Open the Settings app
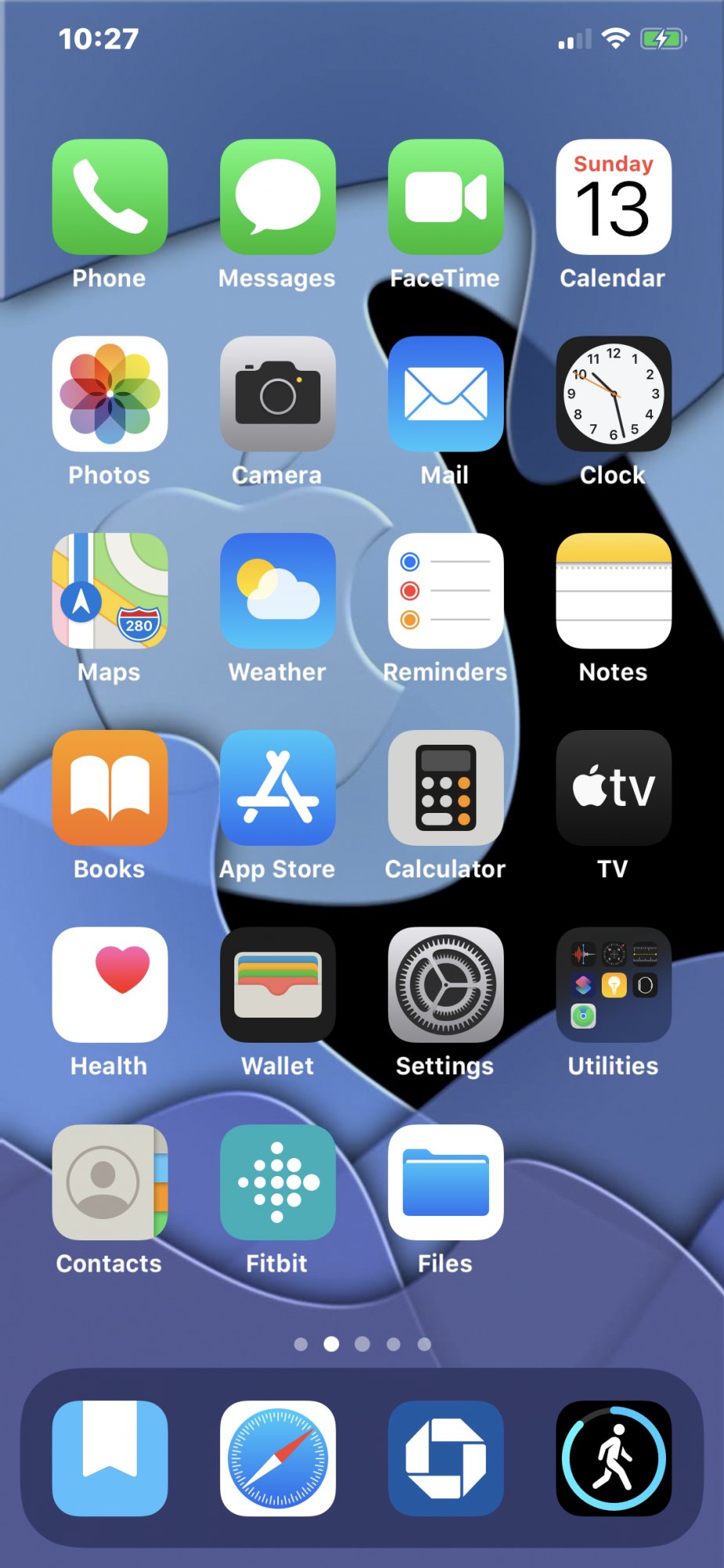724x1568 pixels. pos(445,985)
